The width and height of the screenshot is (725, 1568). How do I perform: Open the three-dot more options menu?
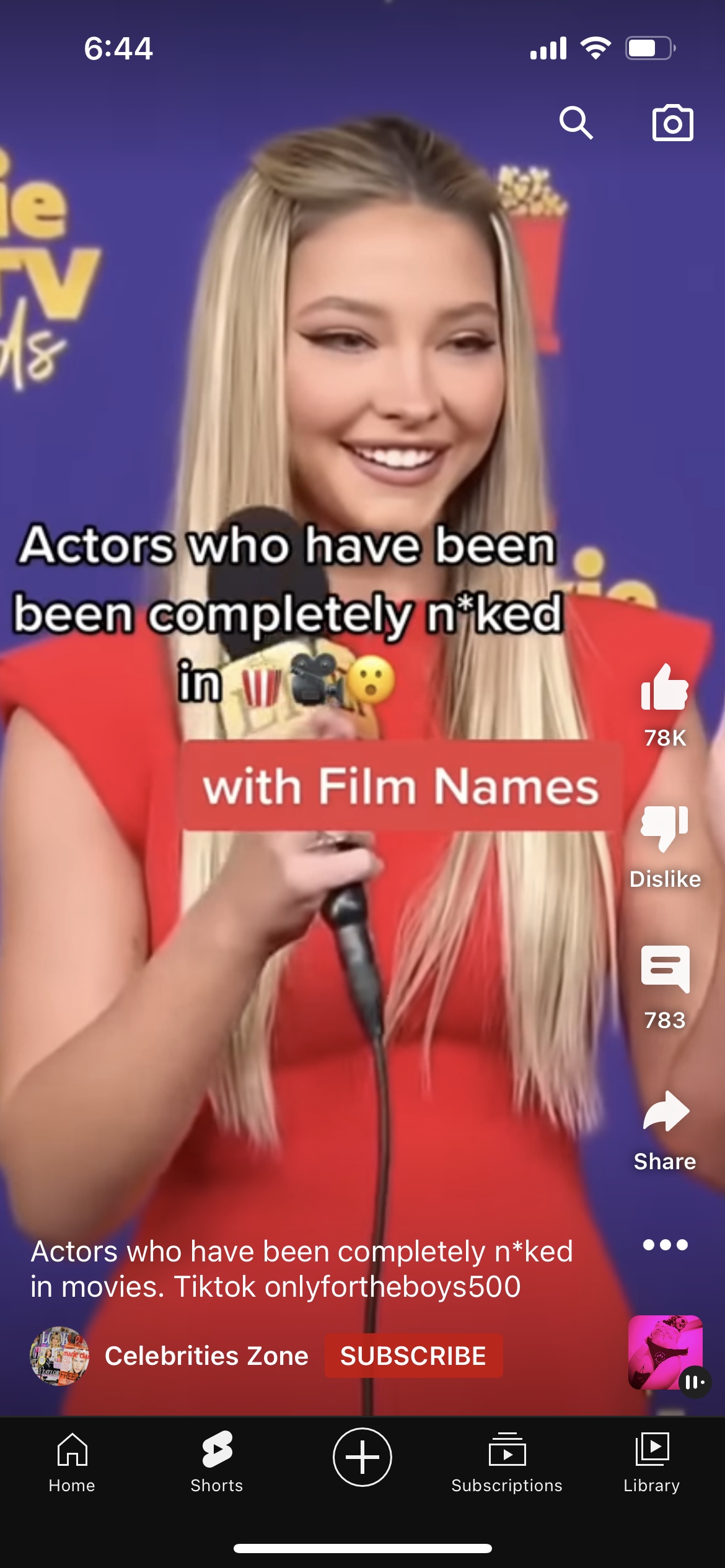[x=665, y=1245]
